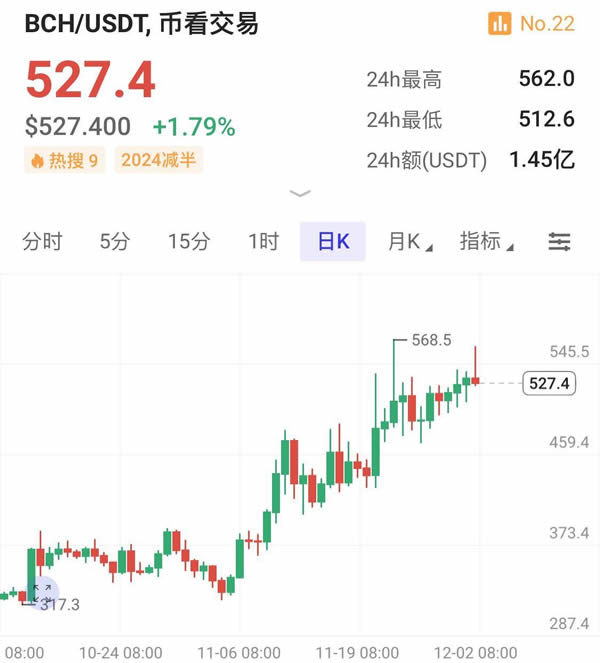The width and height of the screenshot is (600, 663).
Task: Open the 月K timeframe dropdown
Action: 409,241
